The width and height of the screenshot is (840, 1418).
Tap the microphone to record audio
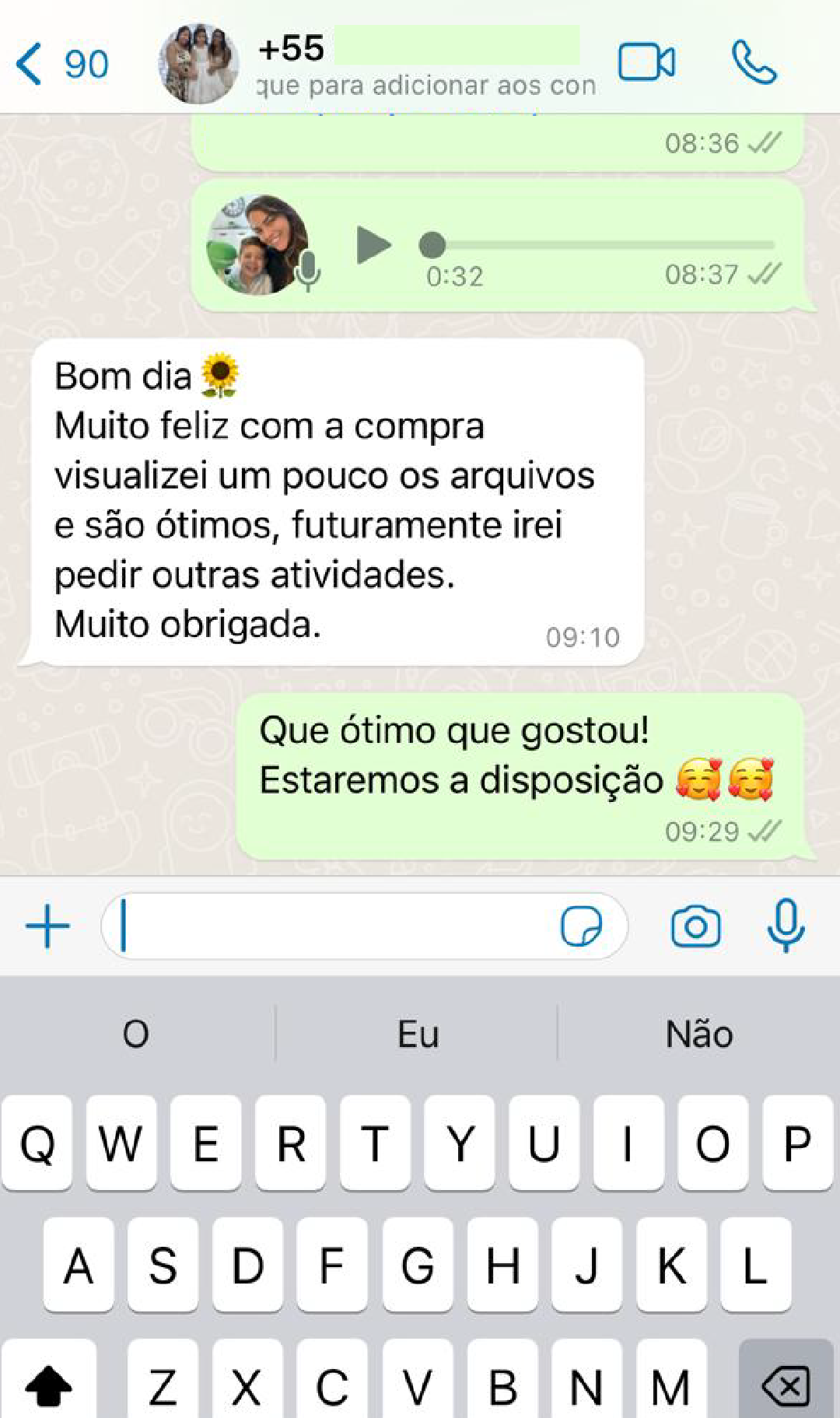(x=786, y=925)
